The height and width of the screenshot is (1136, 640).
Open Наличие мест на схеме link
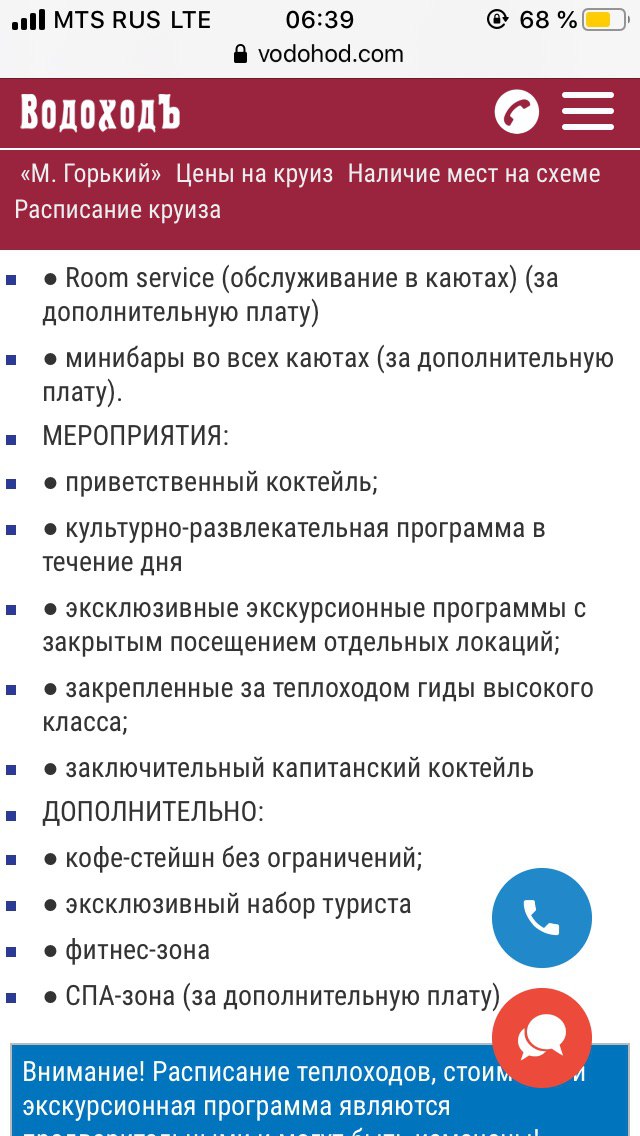[x=474, y=173]
